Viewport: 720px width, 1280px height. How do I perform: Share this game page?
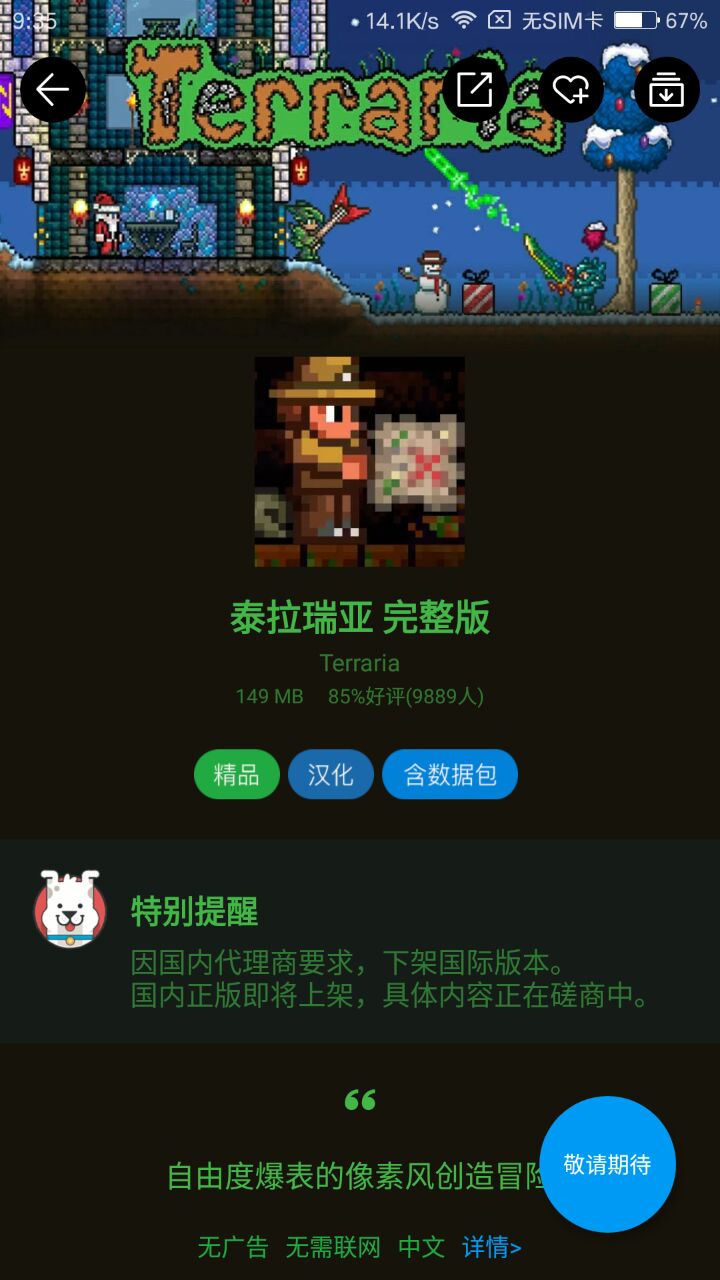475,90
